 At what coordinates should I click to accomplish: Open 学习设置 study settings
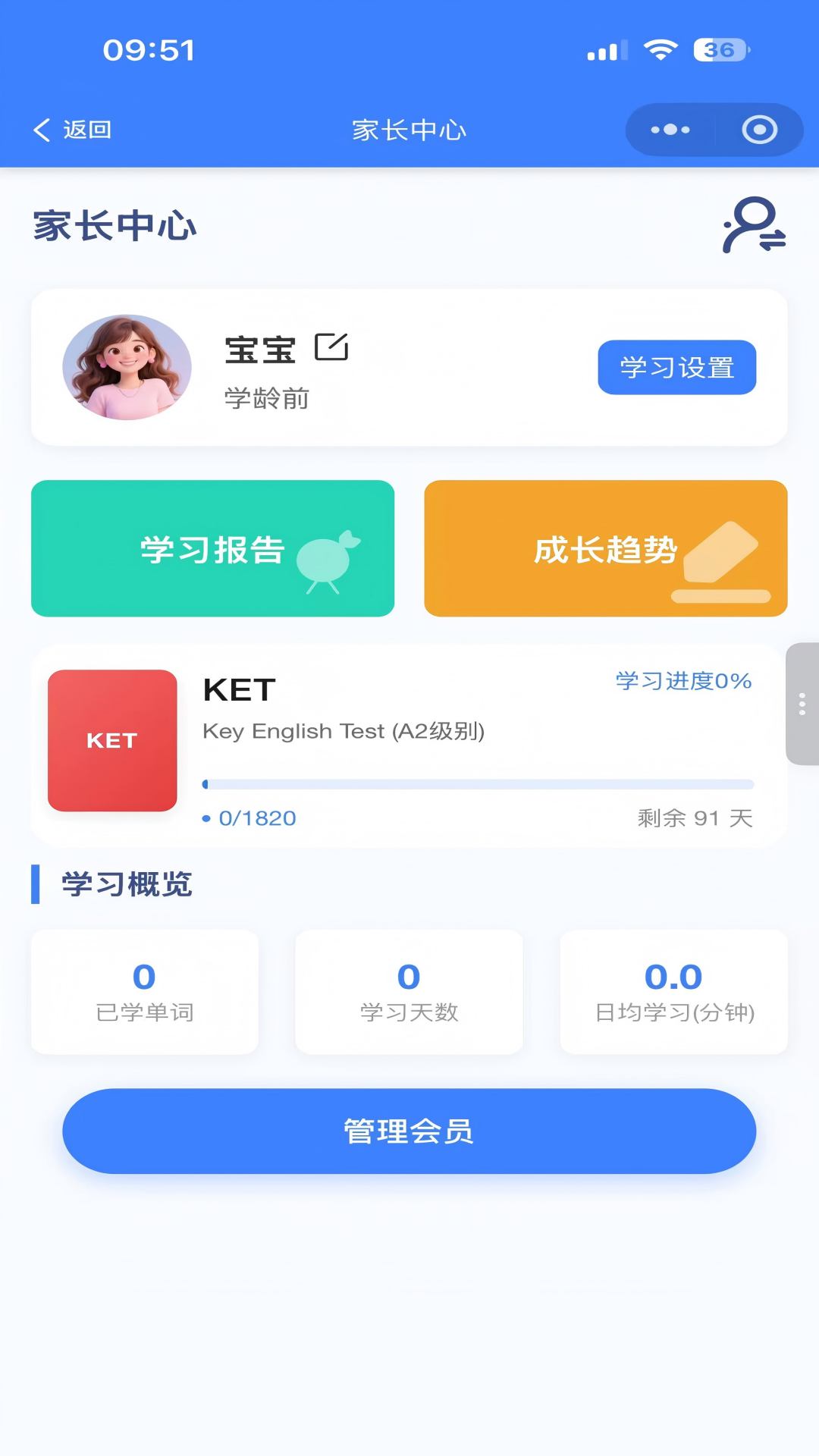tap(676, 368)
